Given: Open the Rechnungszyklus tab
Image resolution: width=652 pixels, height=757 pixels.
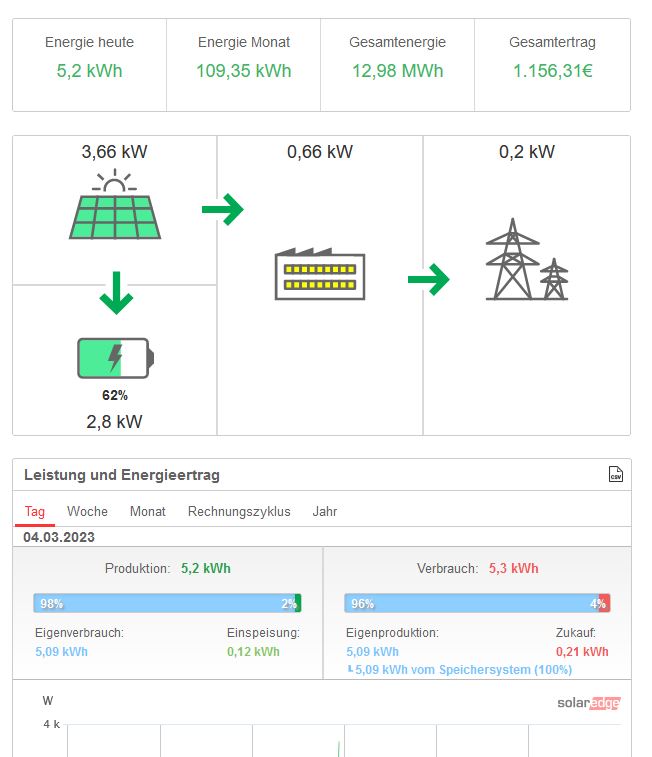Looking at the screenshot, I should 239,511.
